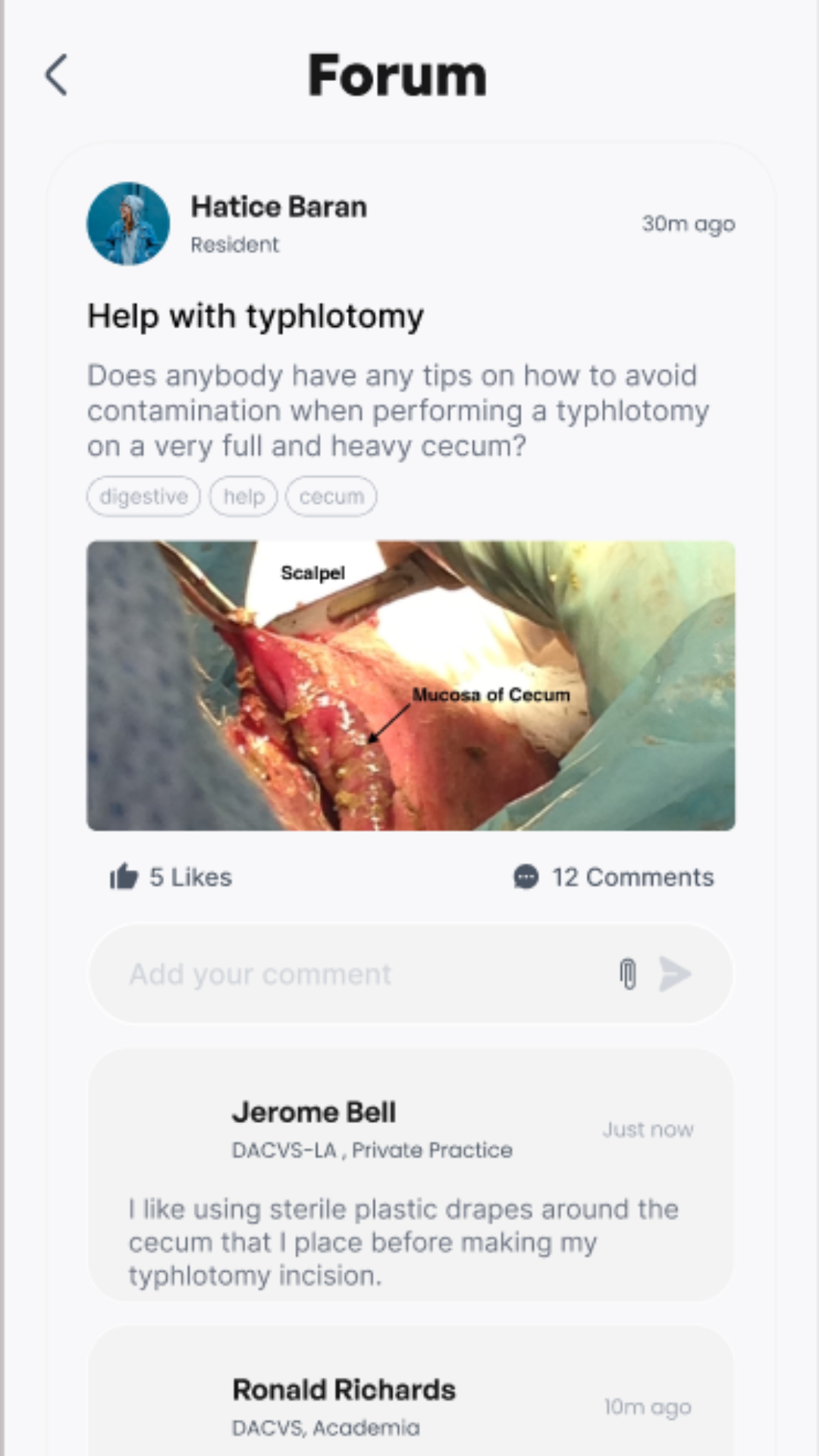
Task: Send the comment
Action: pos(675,974)
